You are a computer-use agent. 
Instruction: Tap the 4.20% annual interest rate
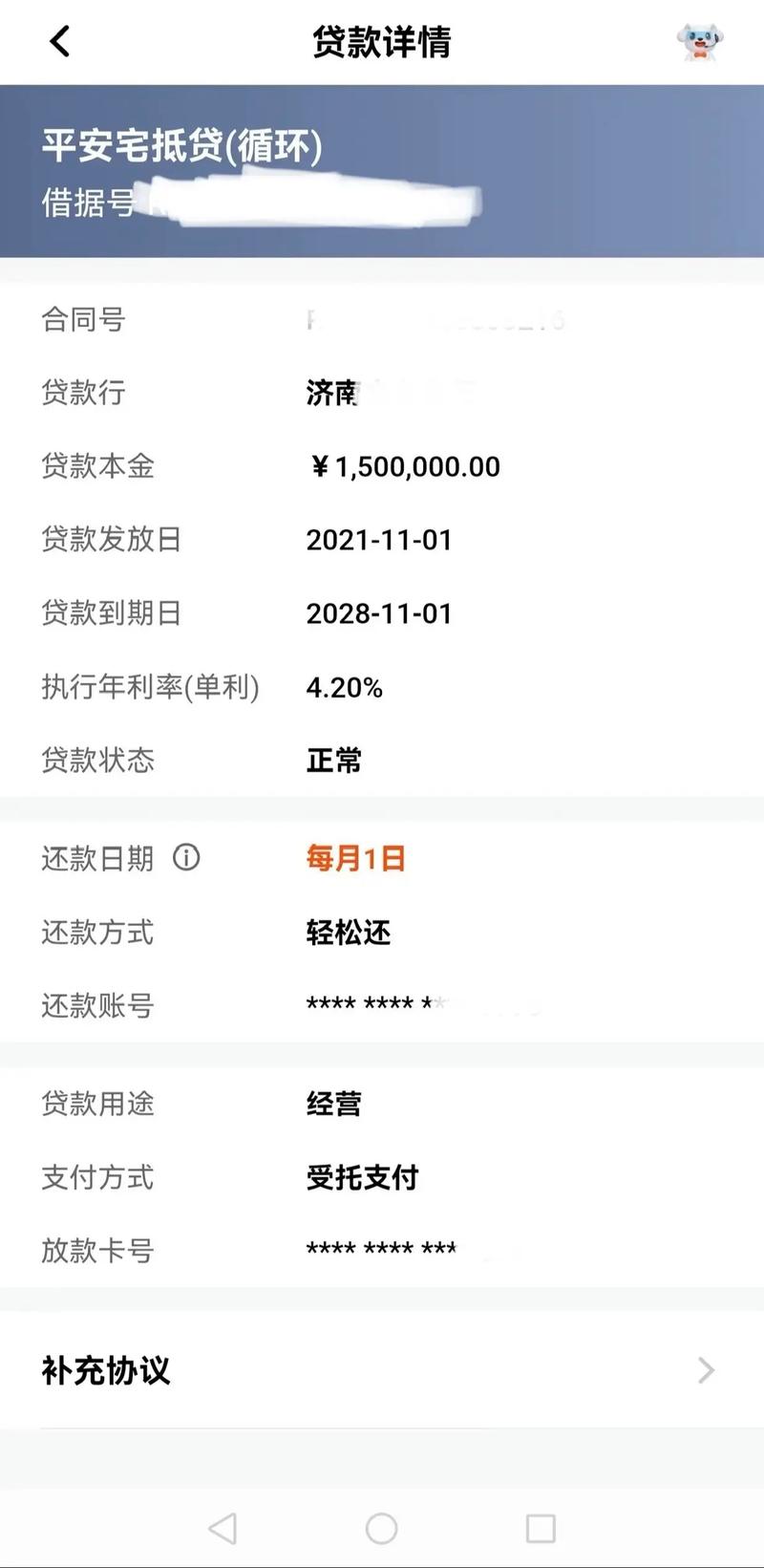(x=347, y=686)
